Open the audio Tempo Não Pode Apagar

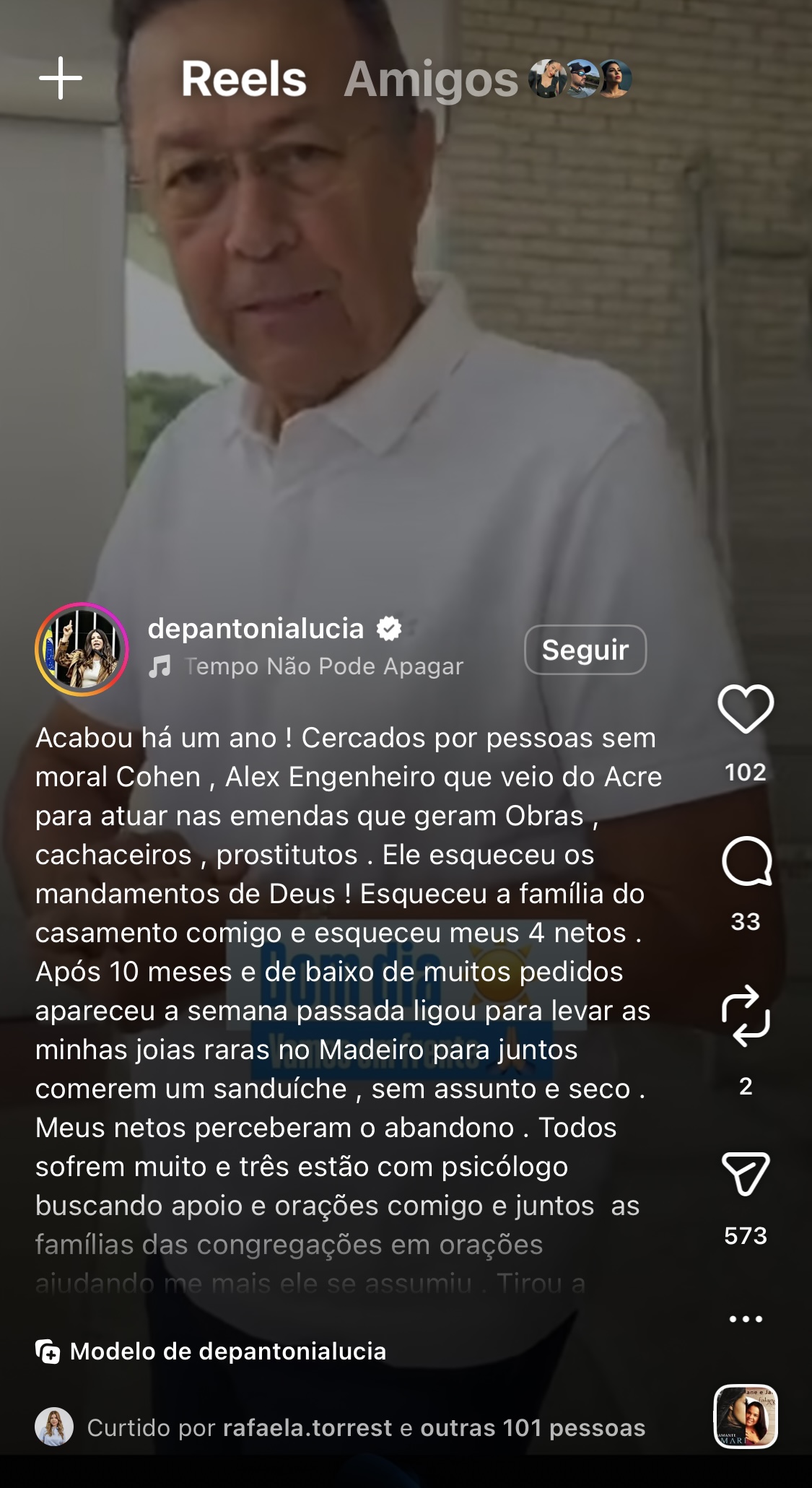click(323, 666)
